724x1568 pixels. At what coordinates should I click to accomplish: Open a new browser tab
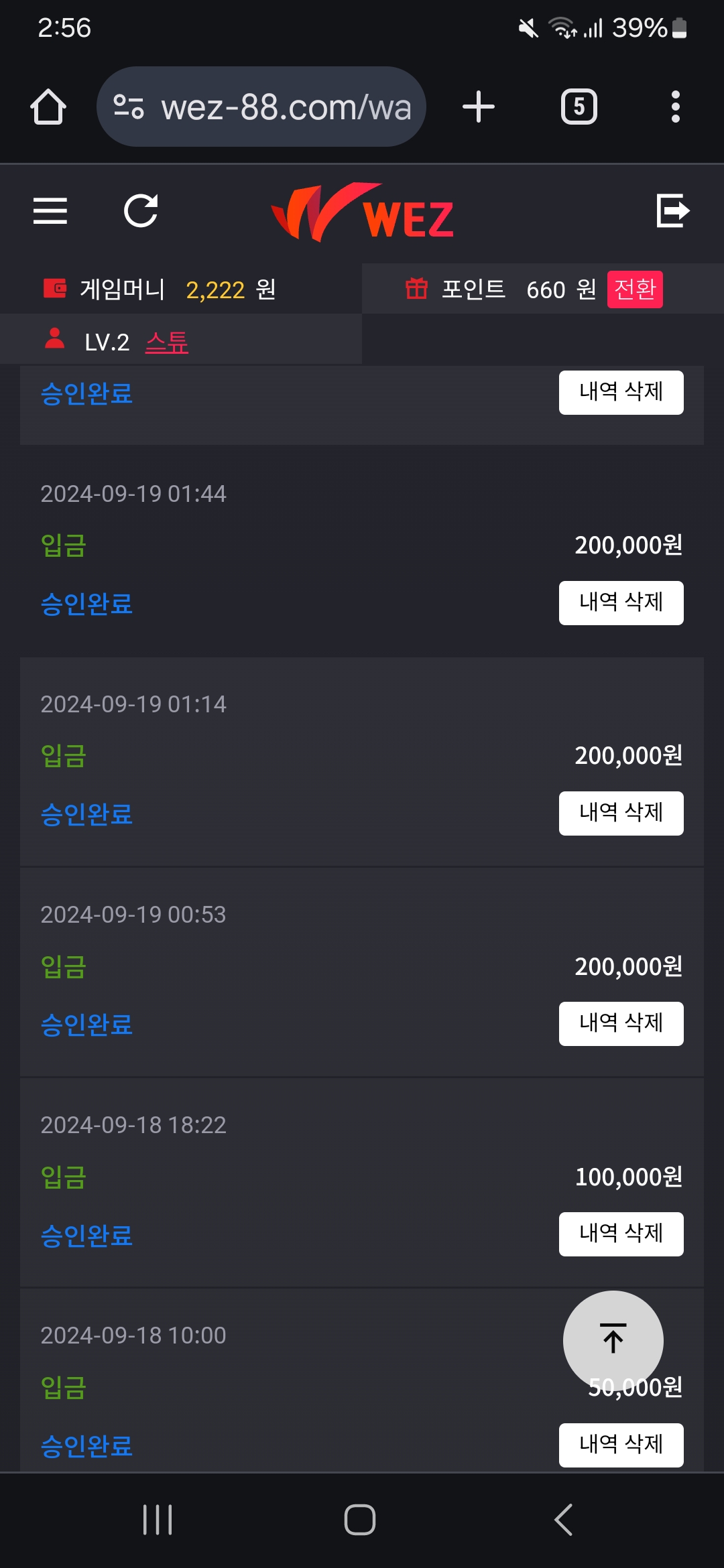tap(479, 107)
